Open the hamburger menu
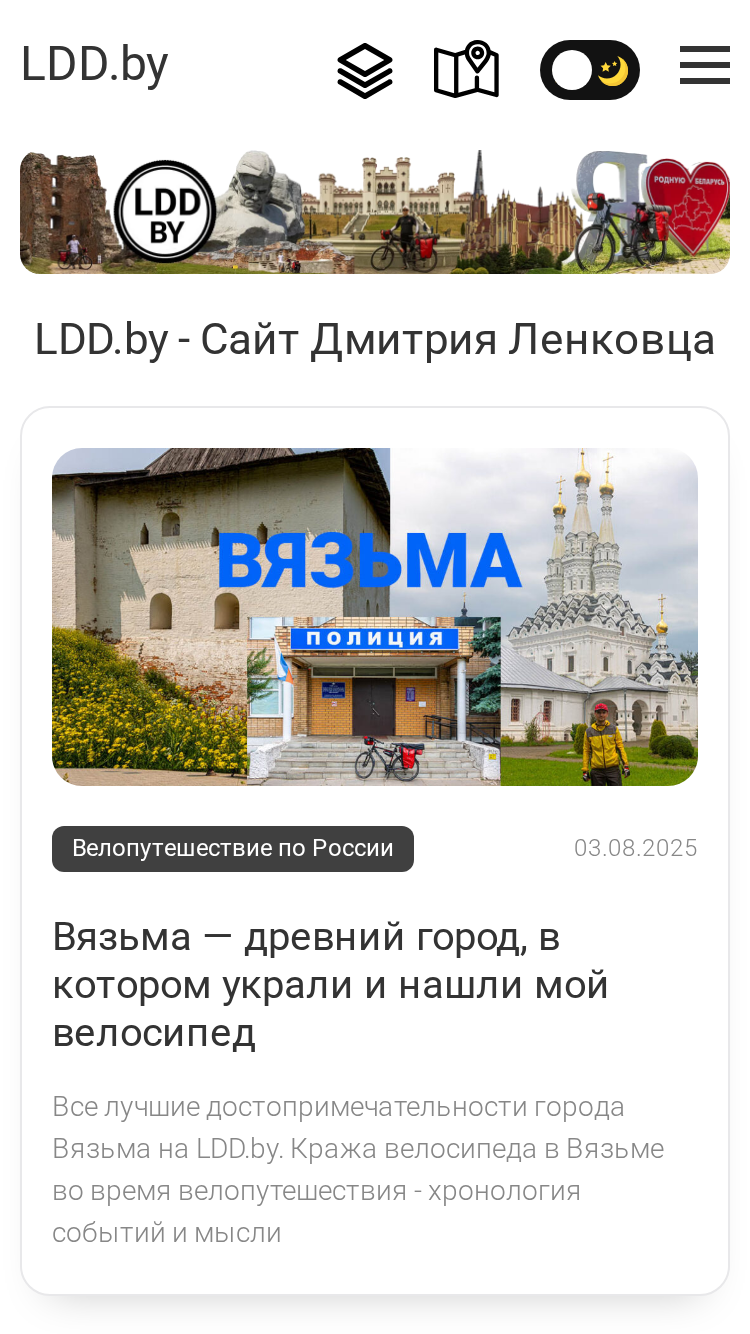This screenshot has width=750, height=1334. (x=705, y=66)
